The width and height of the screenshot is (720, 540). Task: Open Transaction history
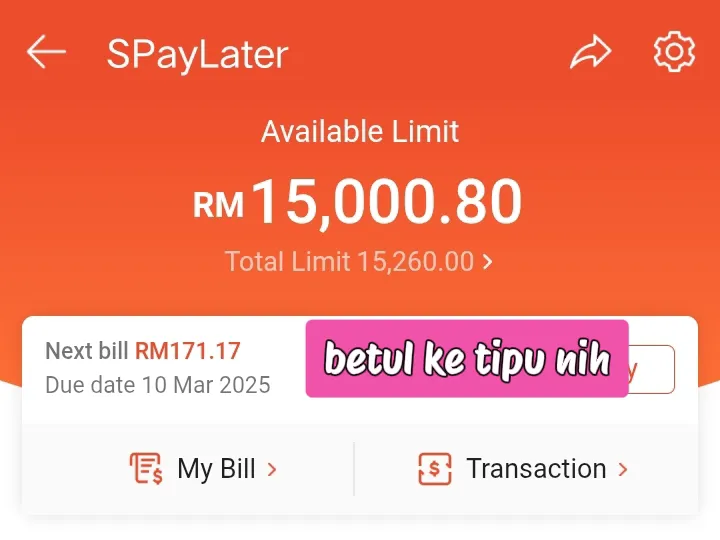tap(523, 469)
